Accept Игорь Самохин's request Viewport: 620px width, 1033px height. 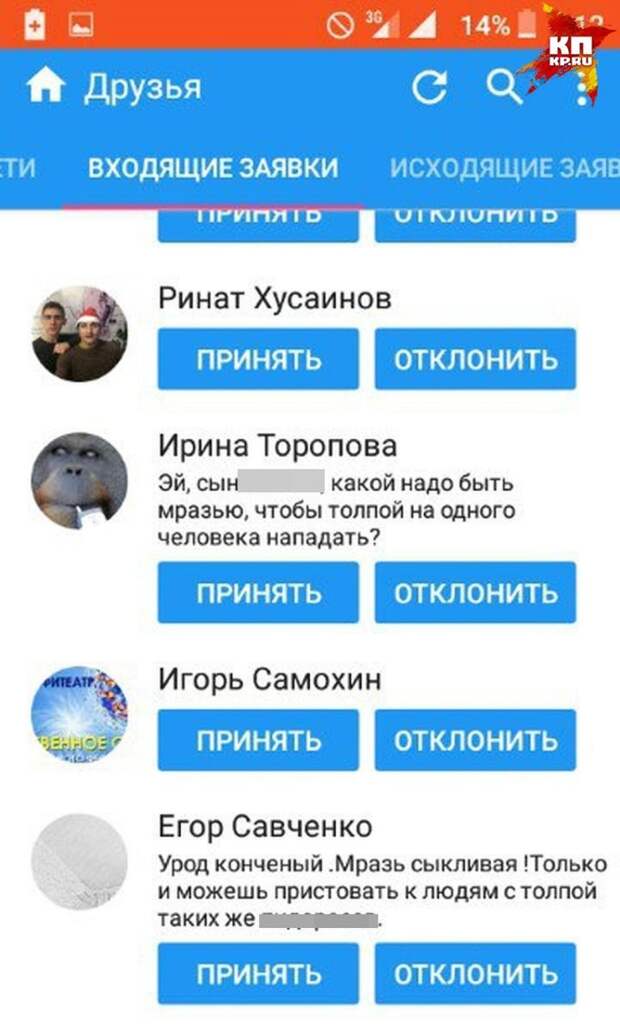tap(258, 740)
